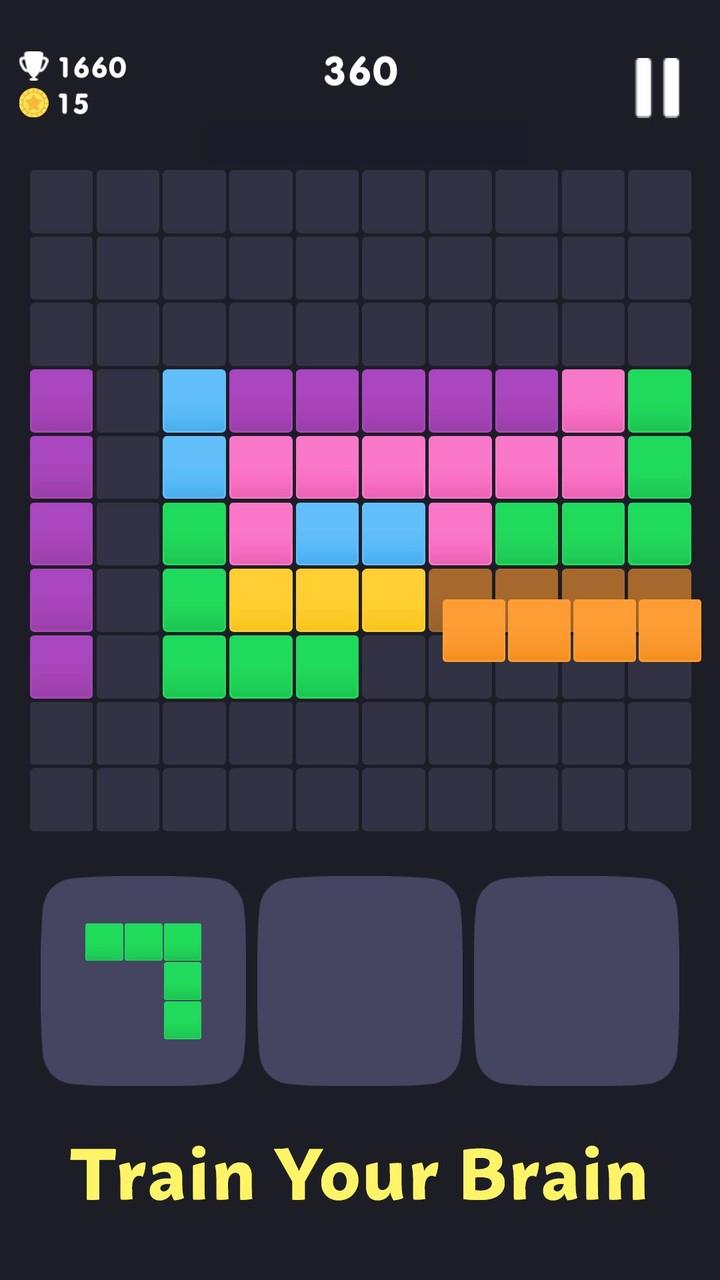Screen dimensions: 720x1280
Task: Select the green block piece in the tray
Action: (144, 981)
